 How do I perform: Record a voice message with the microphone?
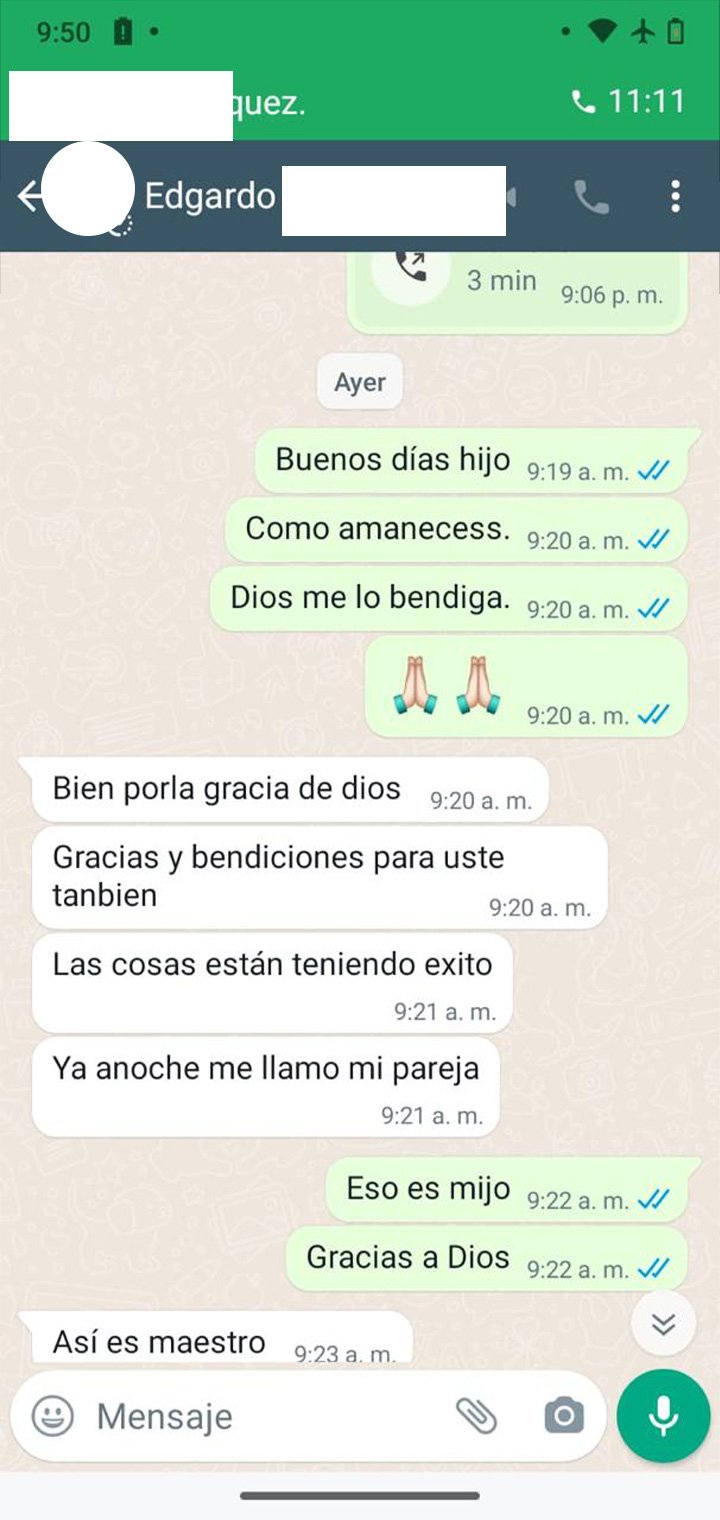click(663, 1416)
